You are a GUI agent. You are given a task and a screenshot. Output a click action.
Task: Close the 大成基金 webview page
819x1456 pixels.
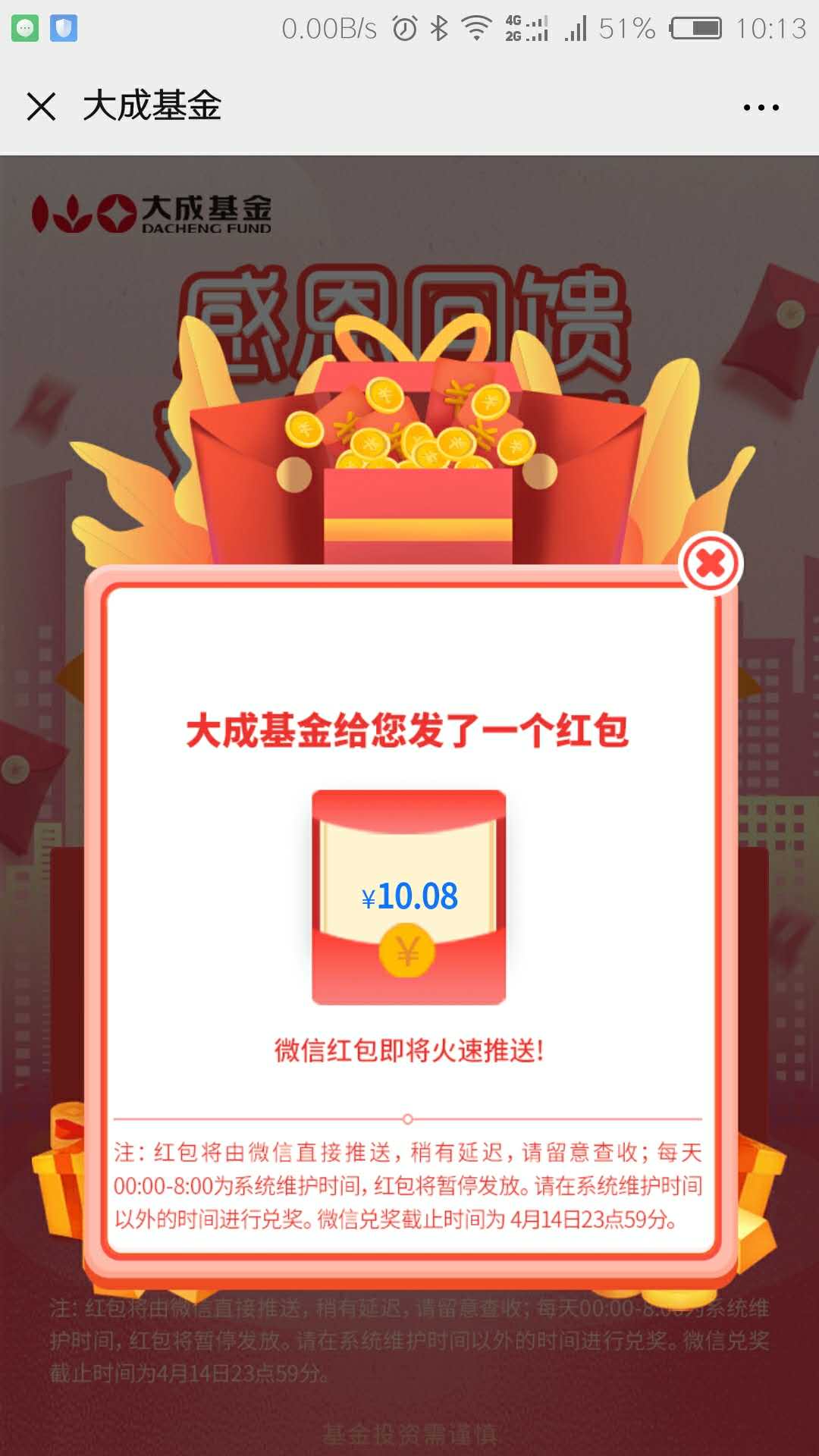(41, 106)
